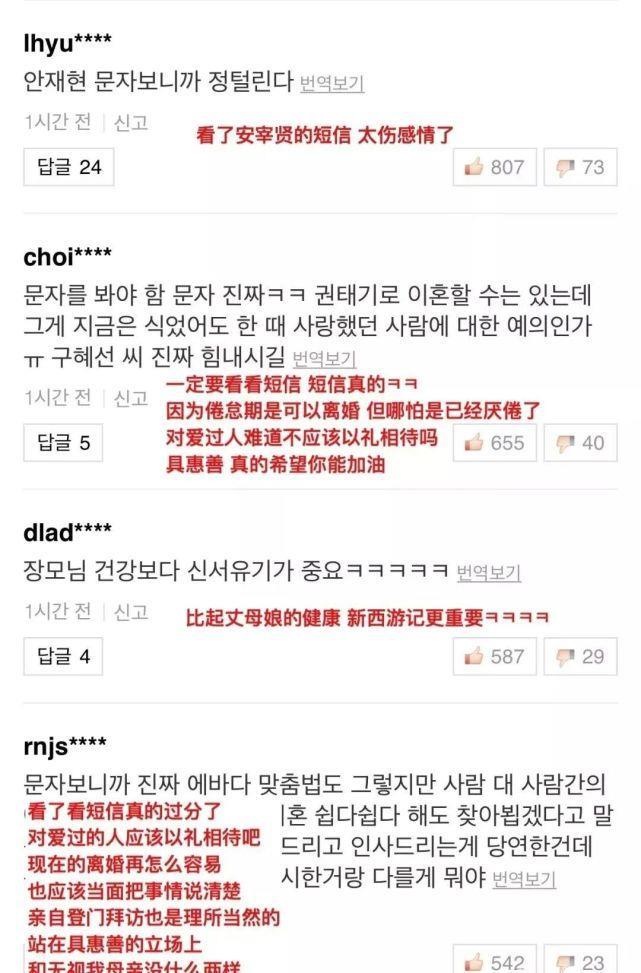The width and height of the screenshot is (641, 973).
Task: Like lhyu's comment with 807 likes
Action: [494, 167]
